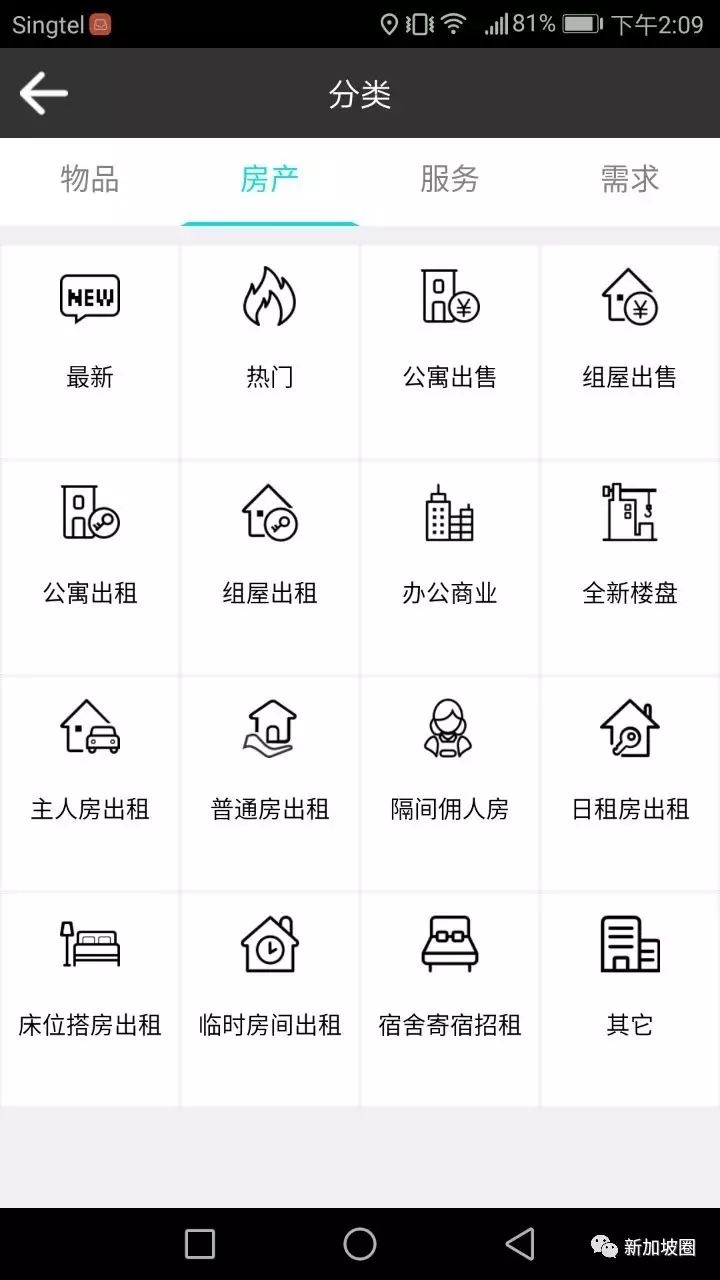Image resolution: width=720 pixels, height=1280 pixels.
Task: Tap the system home button
Action: 360,1244
